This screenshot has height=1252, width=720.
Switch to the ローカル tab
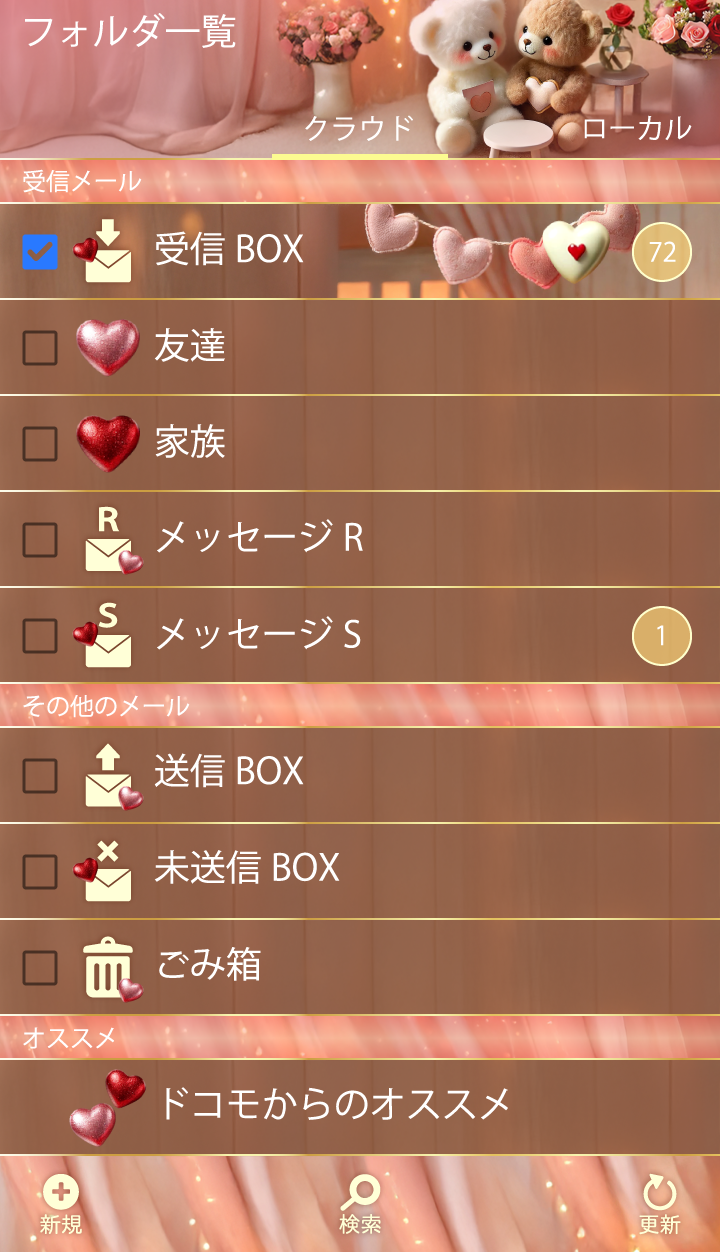tap(636, 128)
